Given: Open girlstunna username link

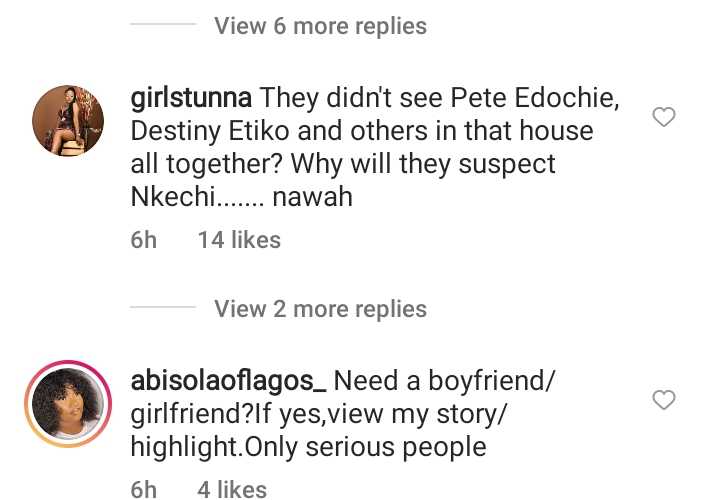Looking at the screenshot, I should coord(192,98).
